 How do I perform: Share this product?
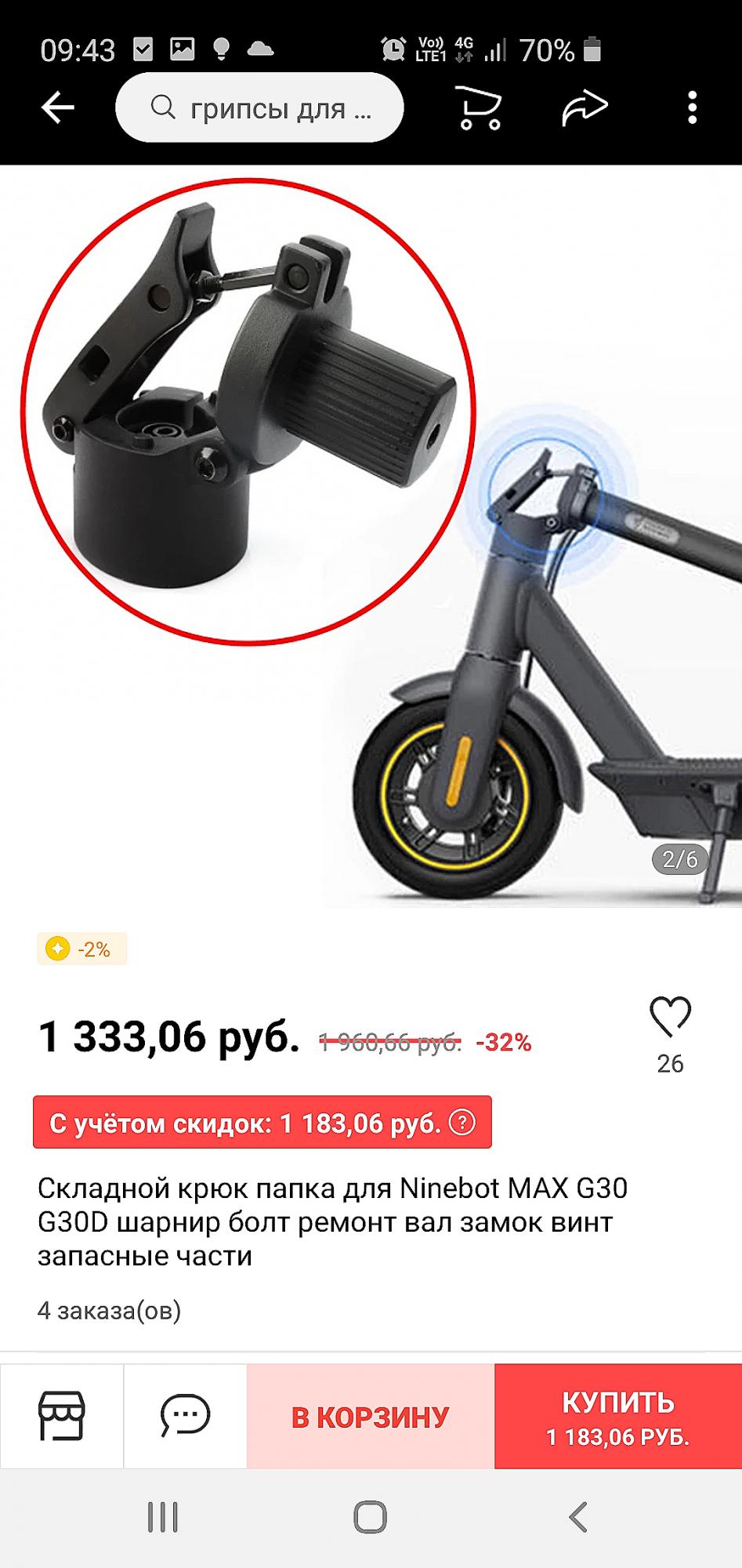(x=585, y=107)
